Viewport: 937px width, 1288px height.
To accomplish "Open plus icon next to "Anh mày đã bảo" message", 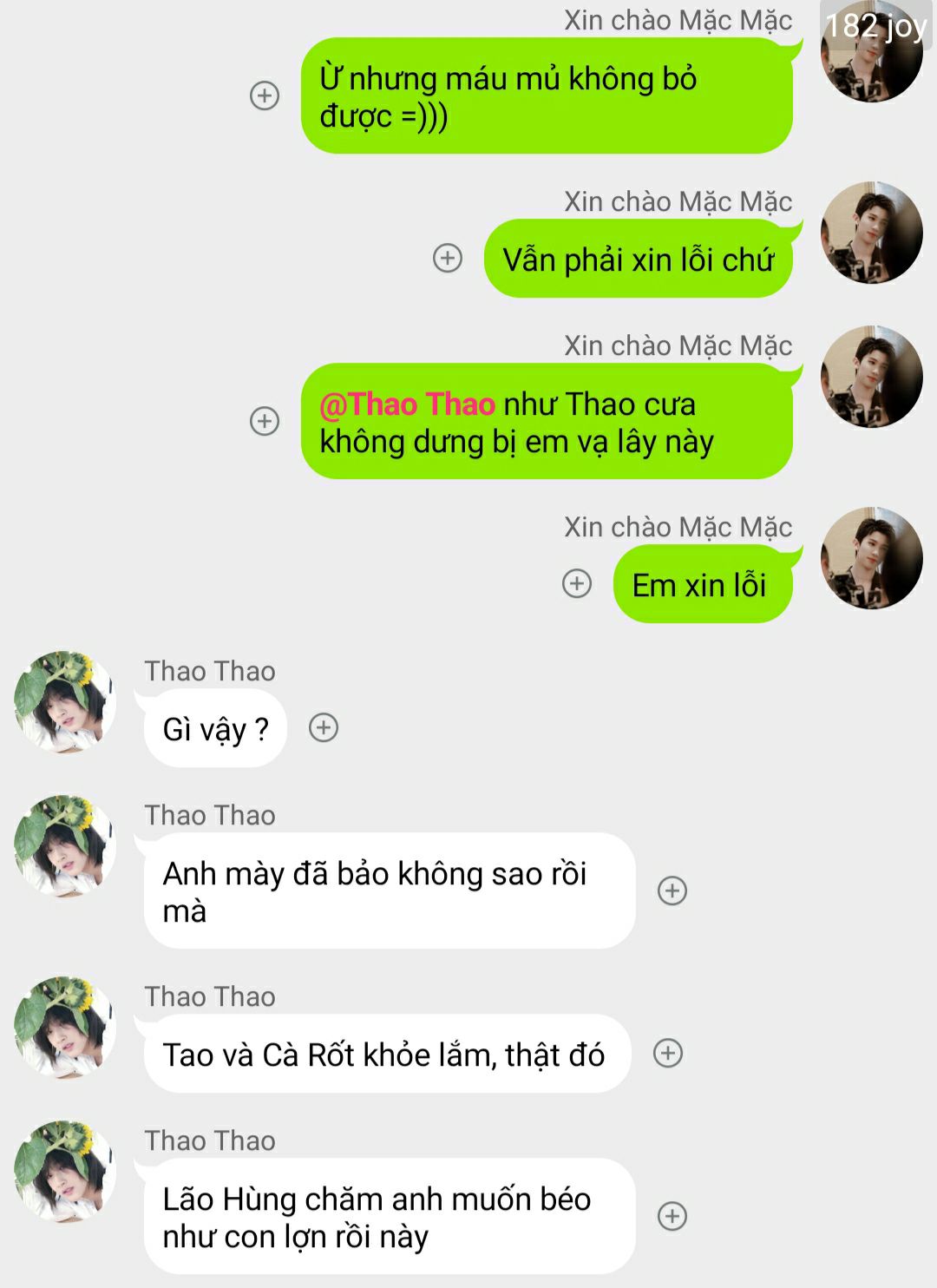I will coord(672,890).
